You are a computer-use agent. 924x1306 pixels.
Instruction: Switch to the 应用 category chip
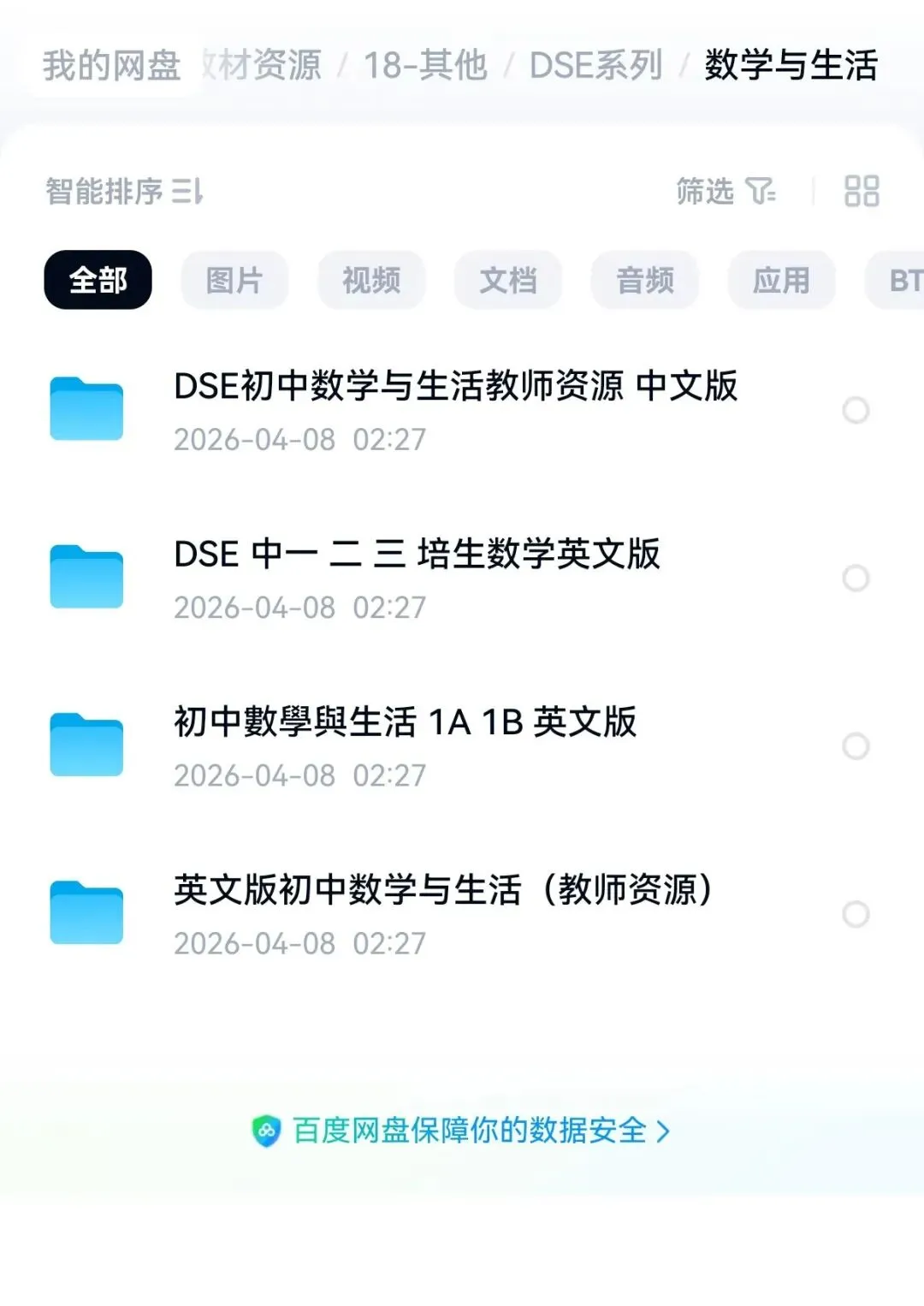781,280
